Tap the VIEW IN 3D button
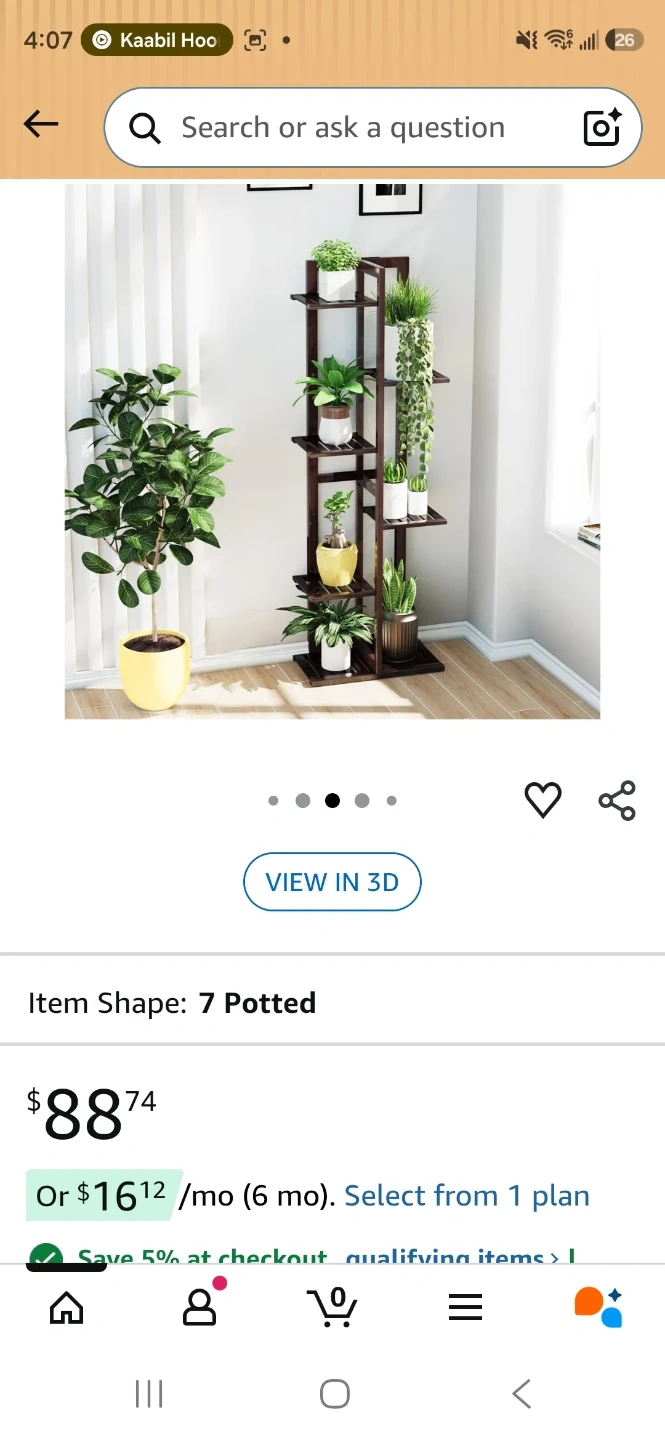665x1440 pixels. click(332, 882)
